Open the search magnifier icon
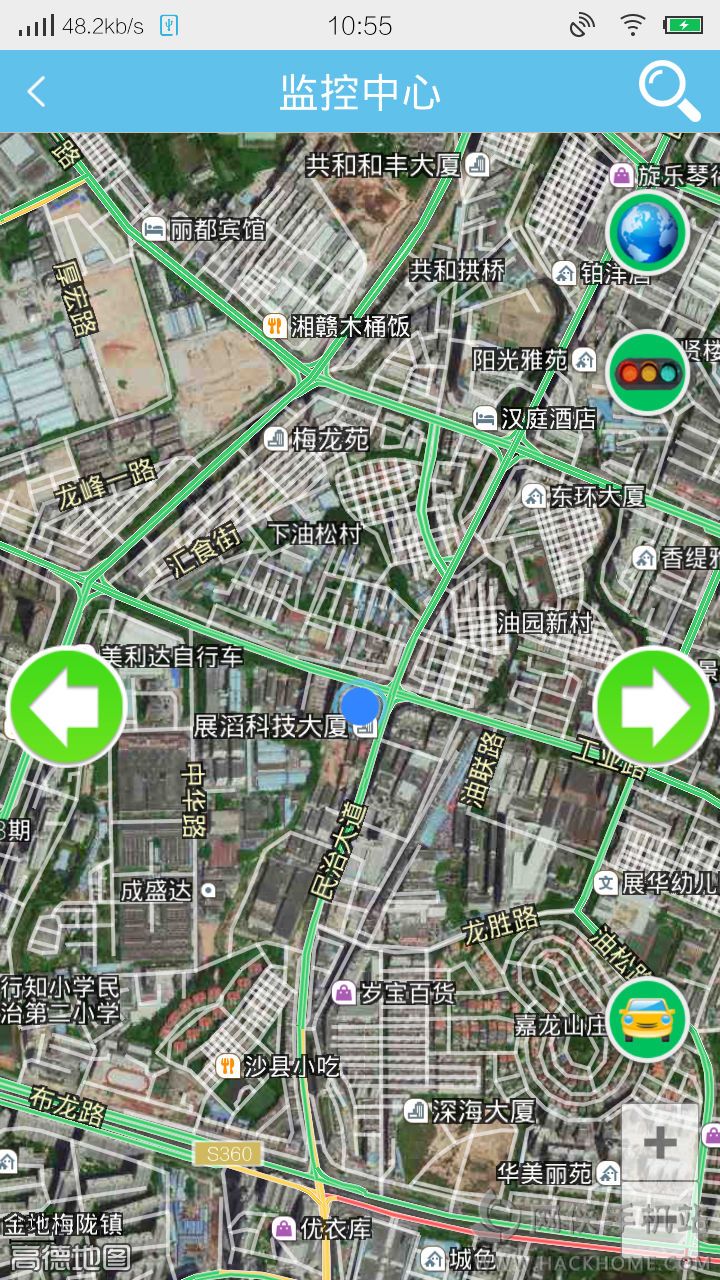Viewport: 720px width, 1280px height. (x=669, y=91)
